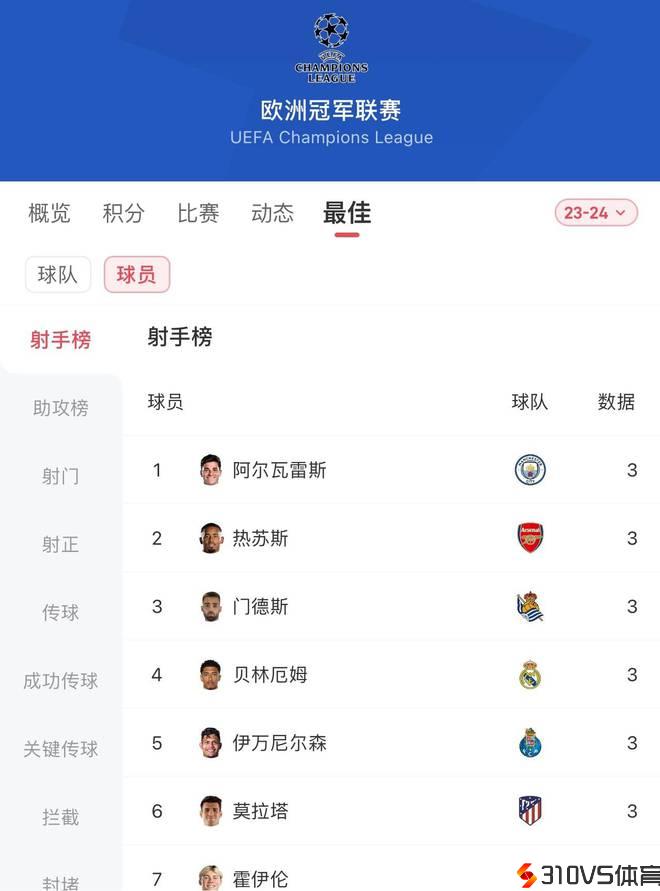Select the 球员 player chip
This screenshot has width=660, height=891.
(136, 275)
